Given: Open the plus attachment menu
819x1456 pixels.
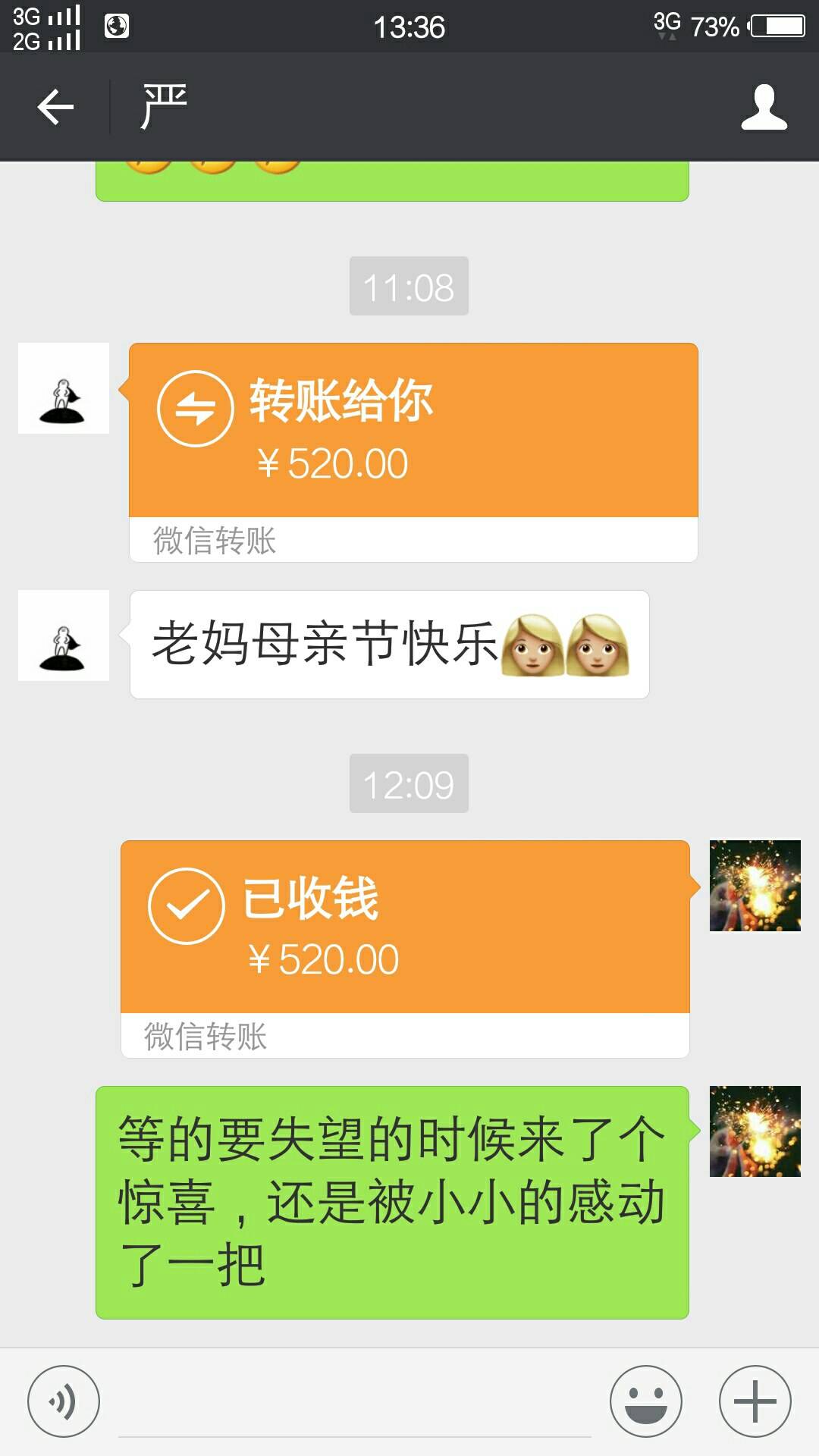Looking at the screenshot, I should [755, 1401].
